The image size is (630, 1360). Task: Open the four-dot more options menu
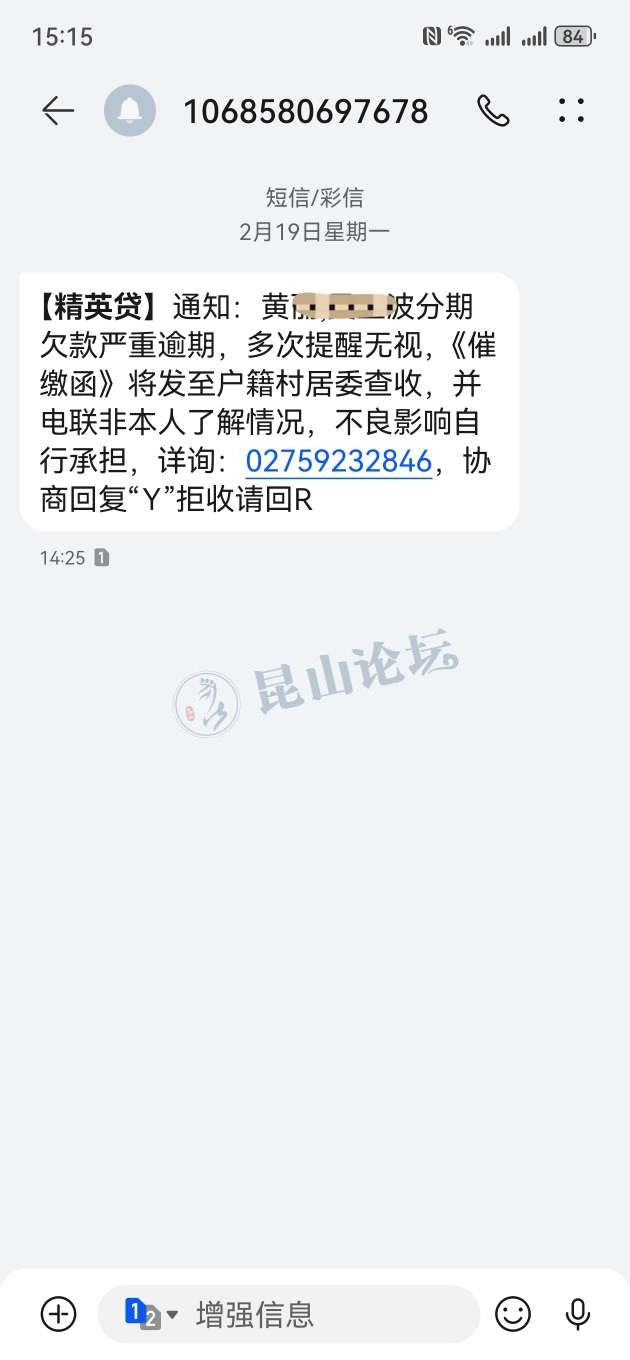[571, 111]
